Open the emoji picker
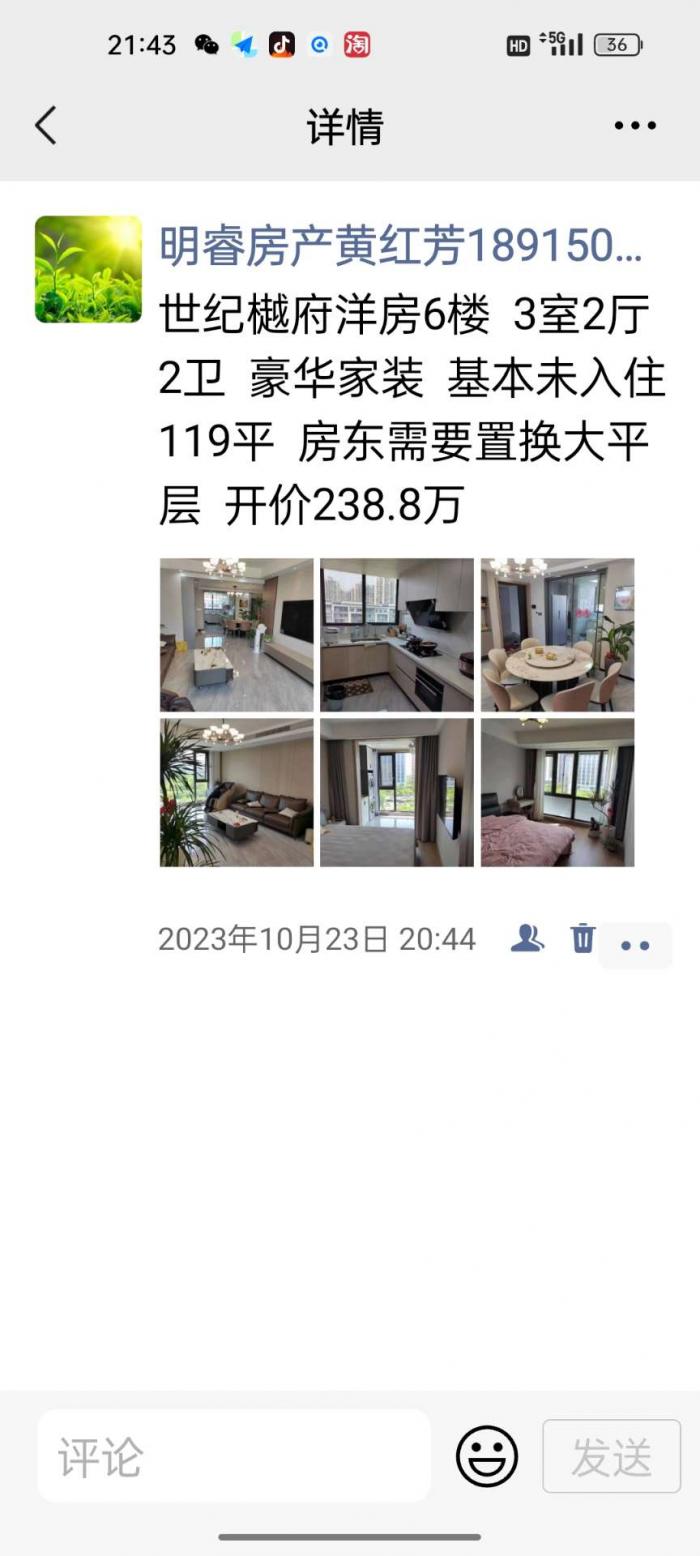The width and height of the screenshot is (700, 1556). tap(487, 1456)
